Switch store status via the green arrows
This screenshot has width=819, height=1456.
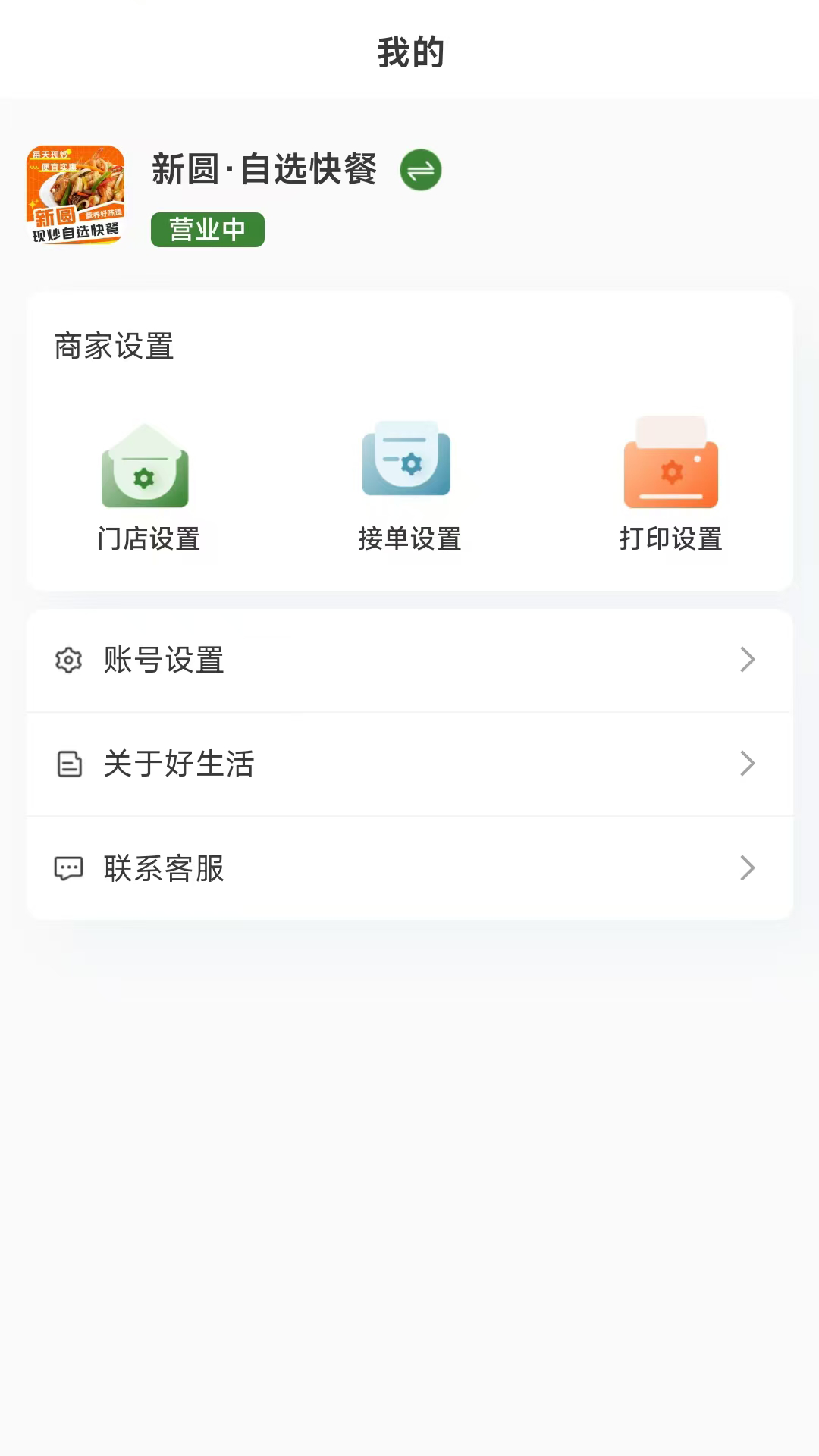coord(421,170)
